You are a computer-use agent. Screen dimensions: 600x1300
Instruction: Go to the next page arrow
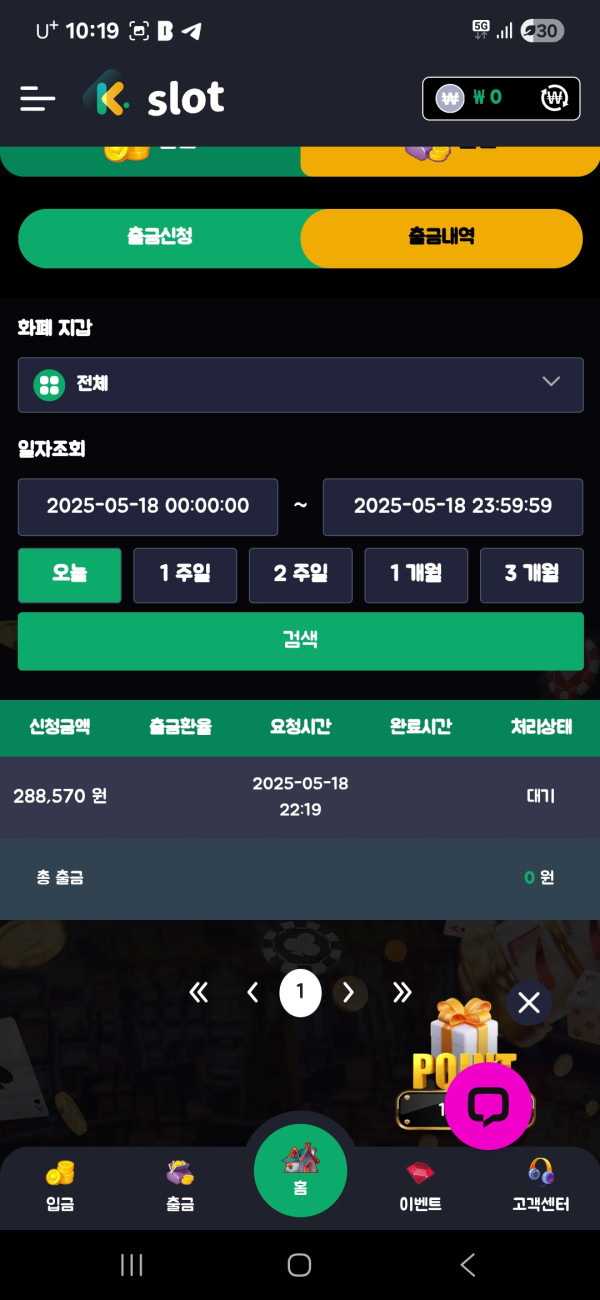click(348, 993)
